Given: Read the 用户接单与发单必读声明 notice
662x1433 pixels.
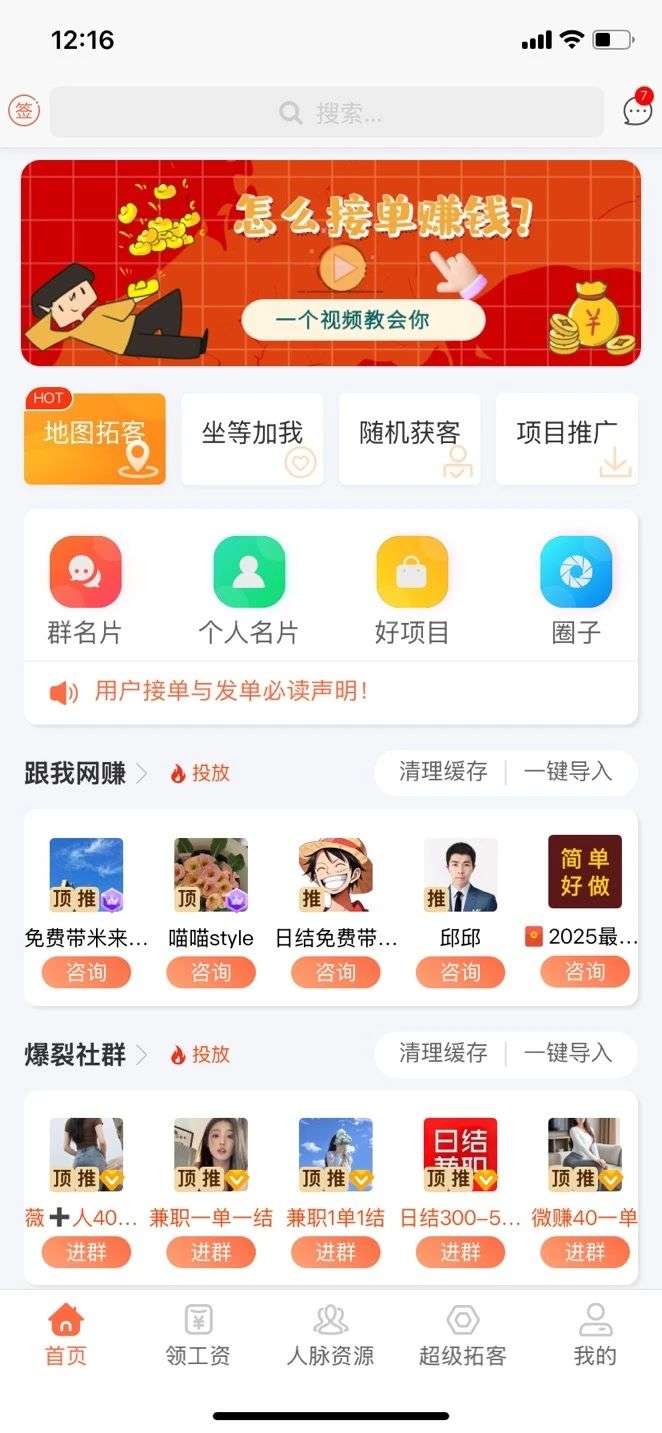Looking at the screenshot, I should coord(230,691).
